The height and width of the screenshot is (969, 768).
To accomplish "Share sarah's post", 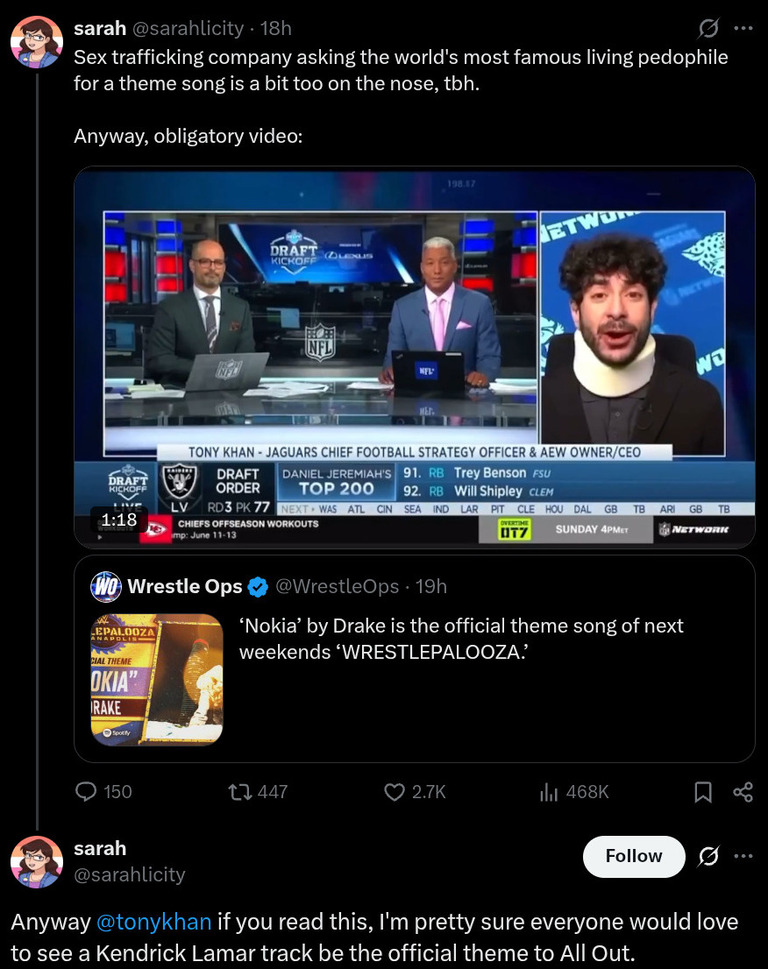I will click(x=743, y=792).
